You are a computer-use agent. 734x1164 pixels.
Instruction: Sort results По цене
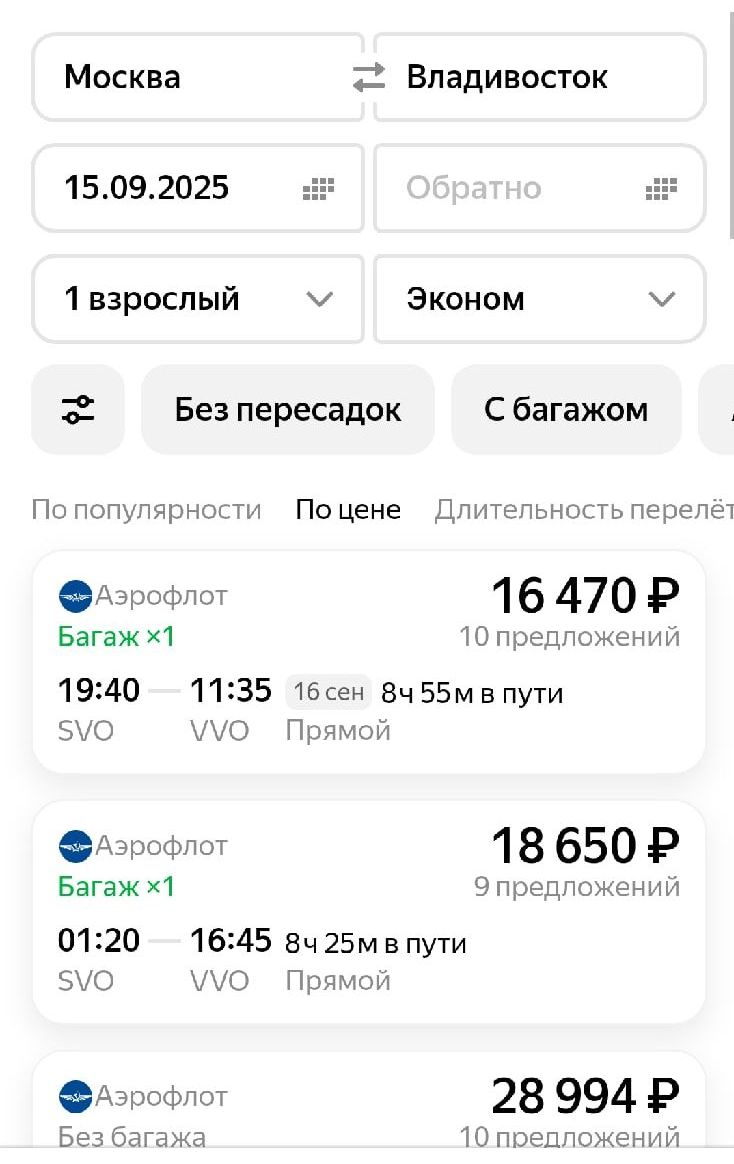[x=348, y=510]
